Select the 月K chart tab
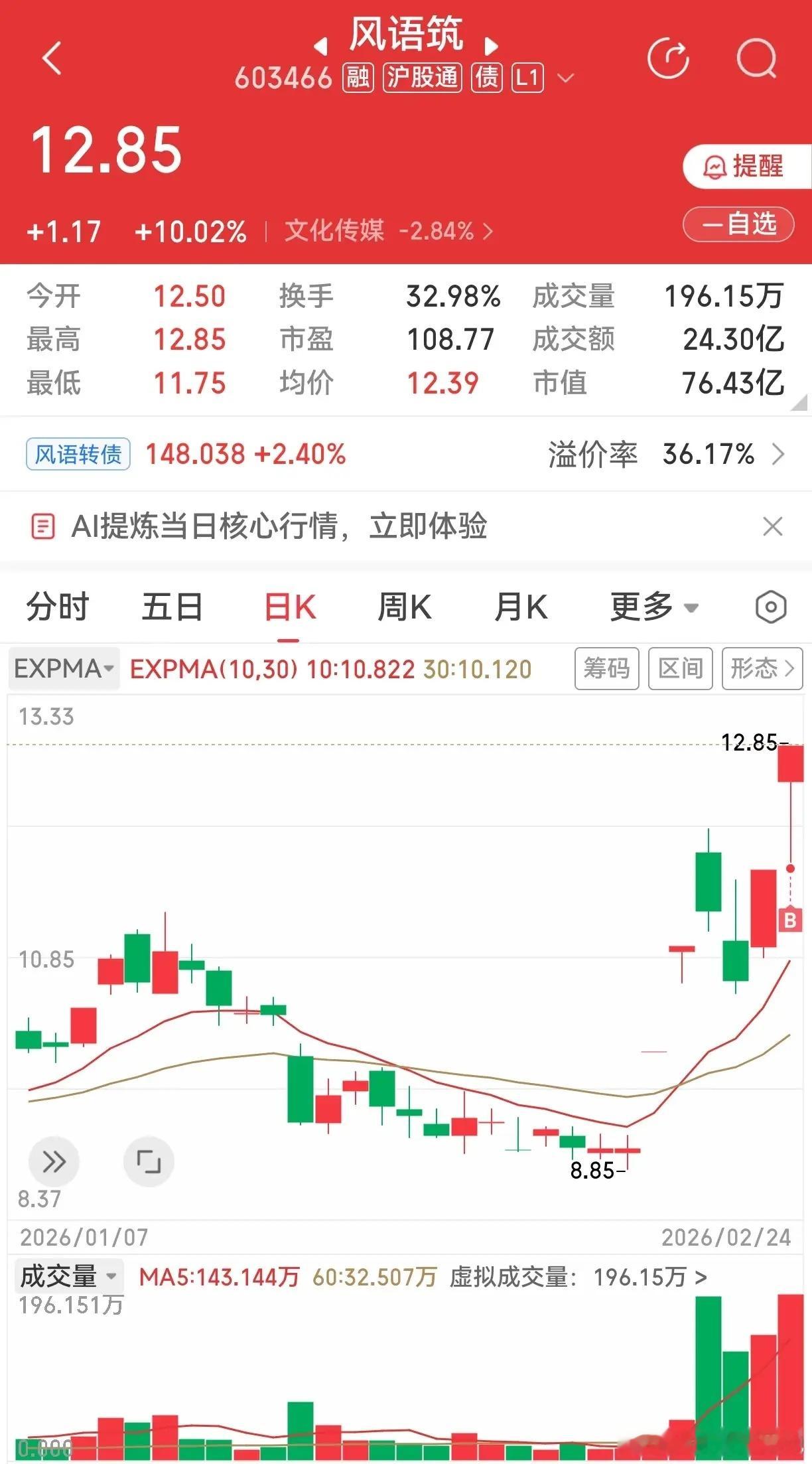812x1464 pixels. (x=521, y=607)
